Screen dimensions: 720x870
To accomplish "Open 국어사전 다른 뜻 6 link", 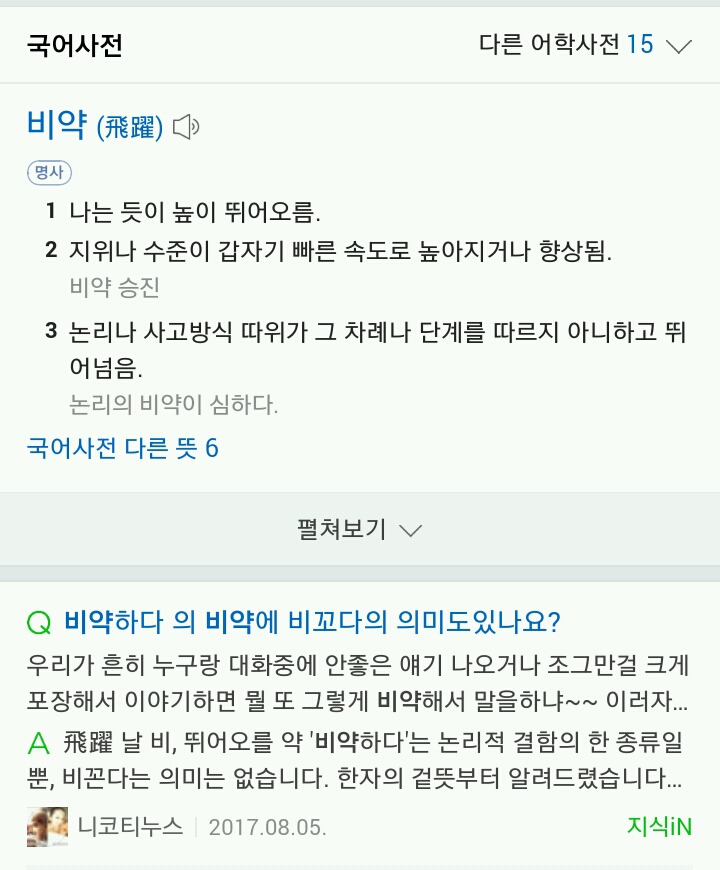I will click(122, 447).
